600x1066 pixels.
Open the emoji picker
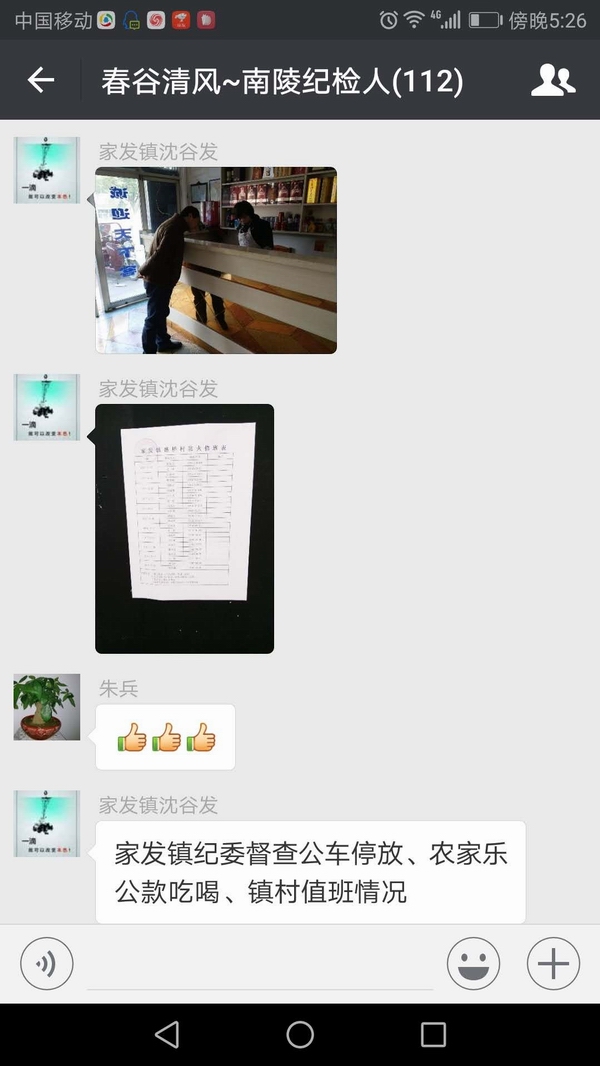click(473, 964)
